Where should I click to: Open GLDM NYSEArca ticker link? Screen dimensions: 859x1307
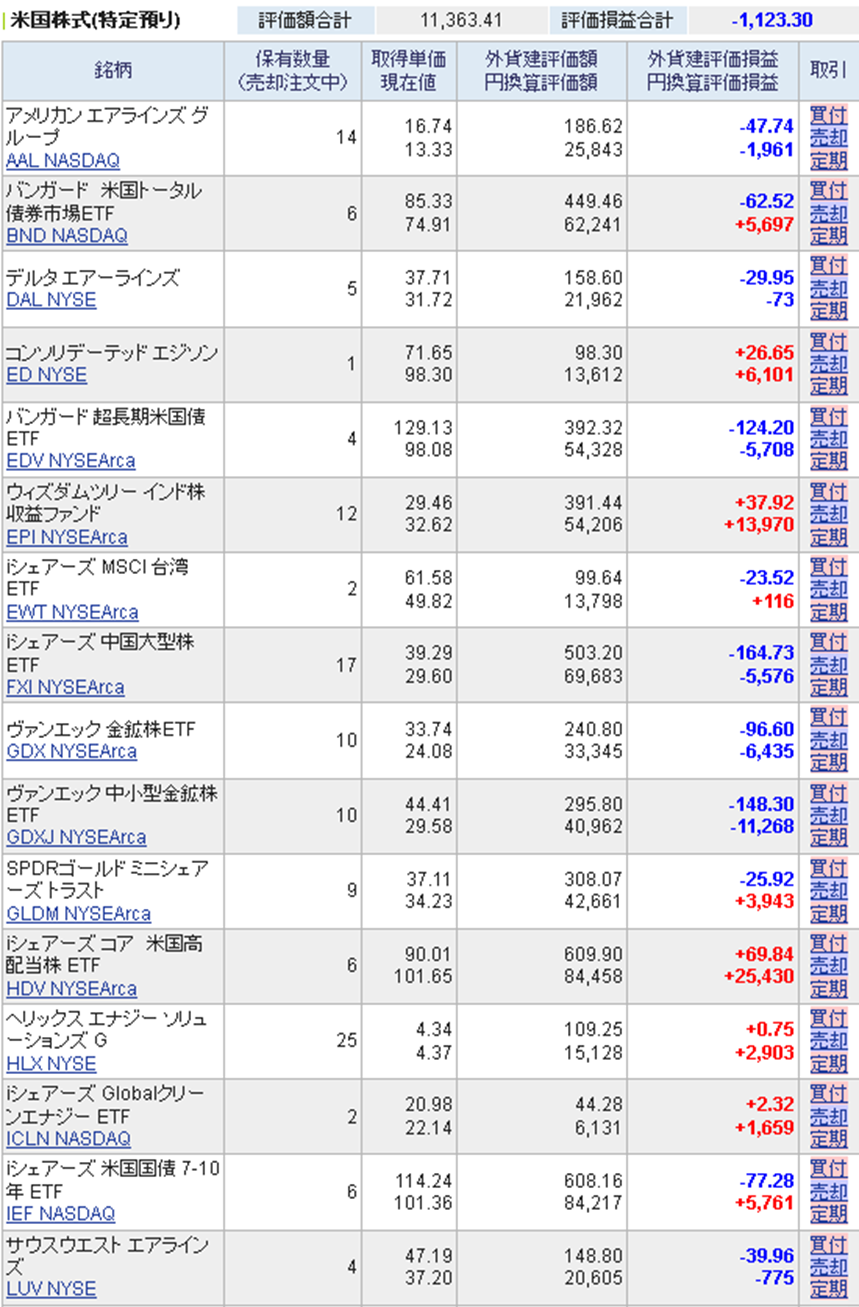[78, 914]
